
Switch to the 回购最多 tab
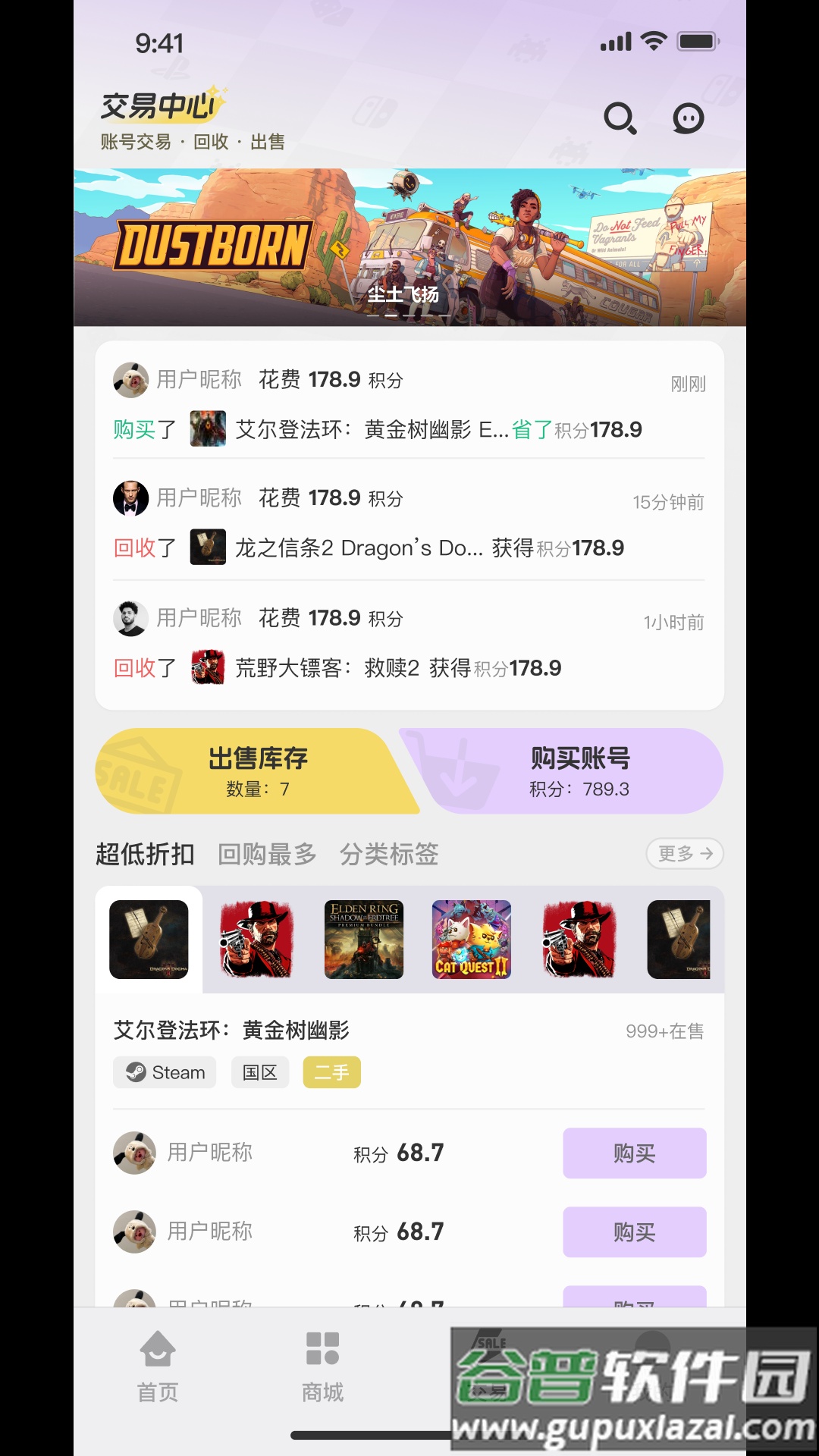[268, 854]
